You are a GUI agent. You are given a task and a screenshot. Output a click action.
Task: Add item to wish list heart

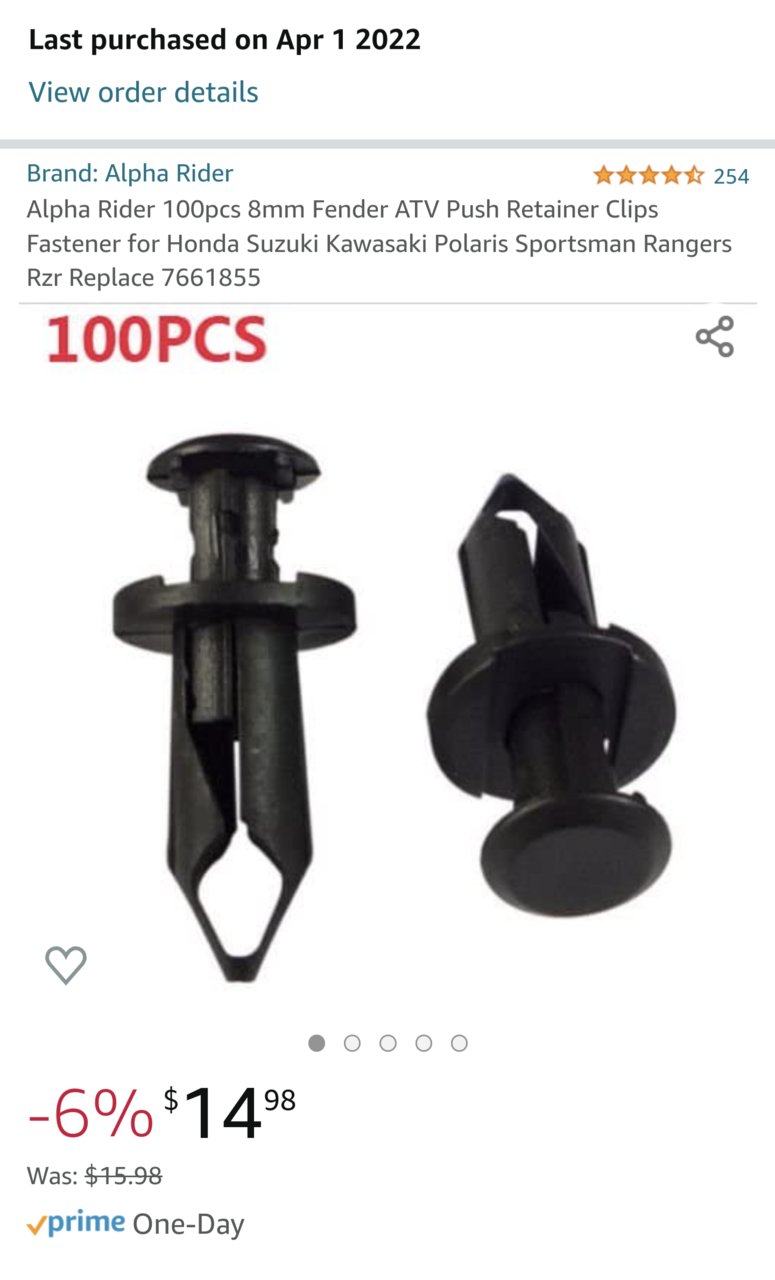tap(66, 965)
